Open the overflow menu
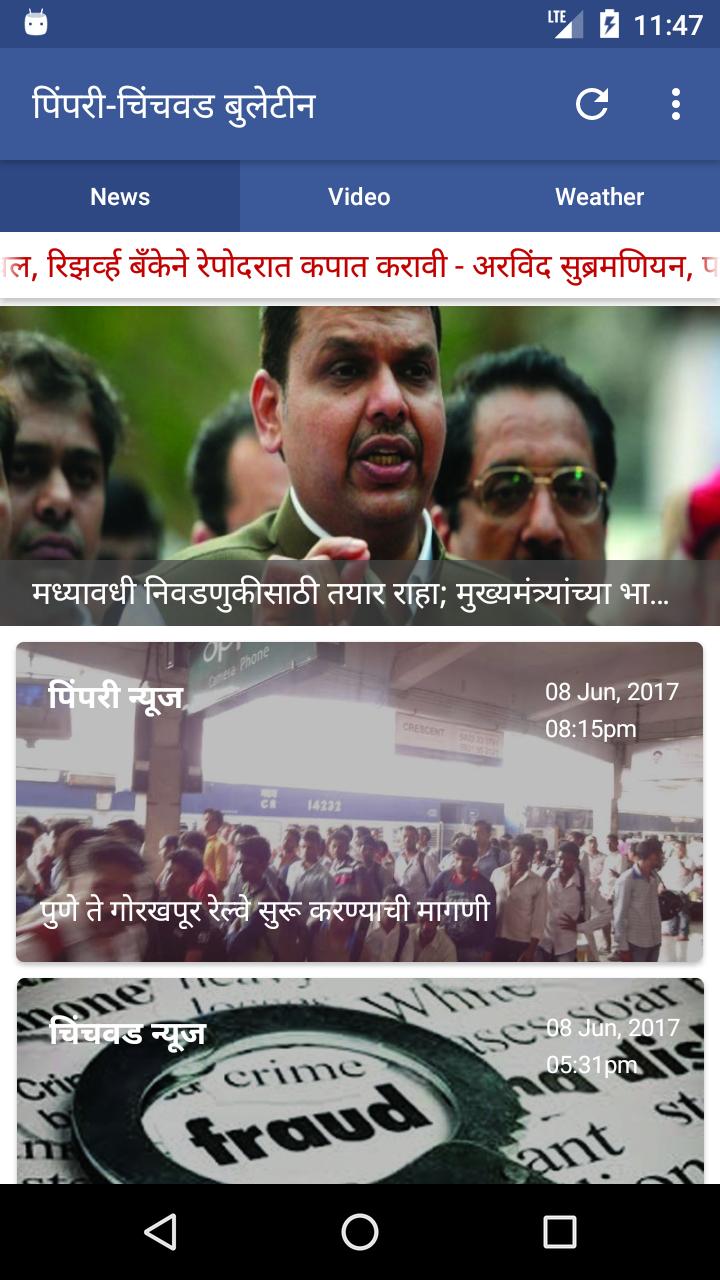The width and height of the screenshot is (720, 1280). [676, 104]
